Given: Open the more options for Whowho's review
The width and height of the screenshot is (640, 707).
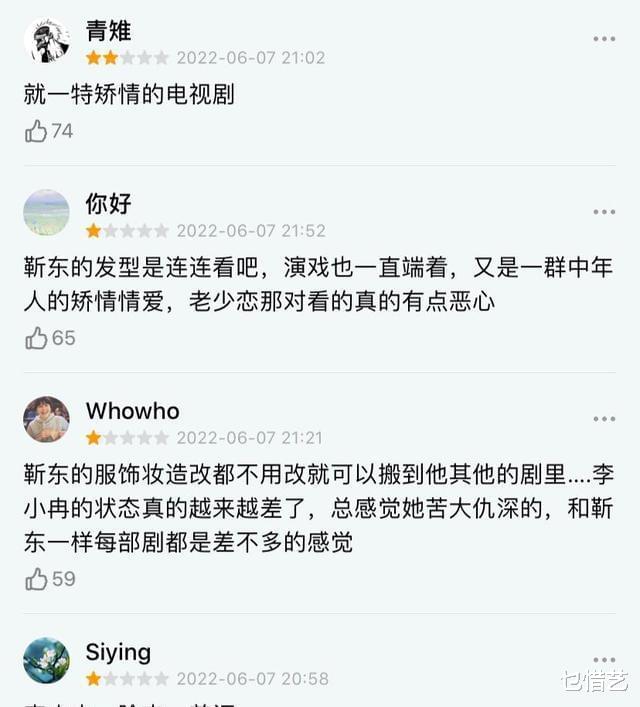Looking at the screenshot, I should click(604, 419).
